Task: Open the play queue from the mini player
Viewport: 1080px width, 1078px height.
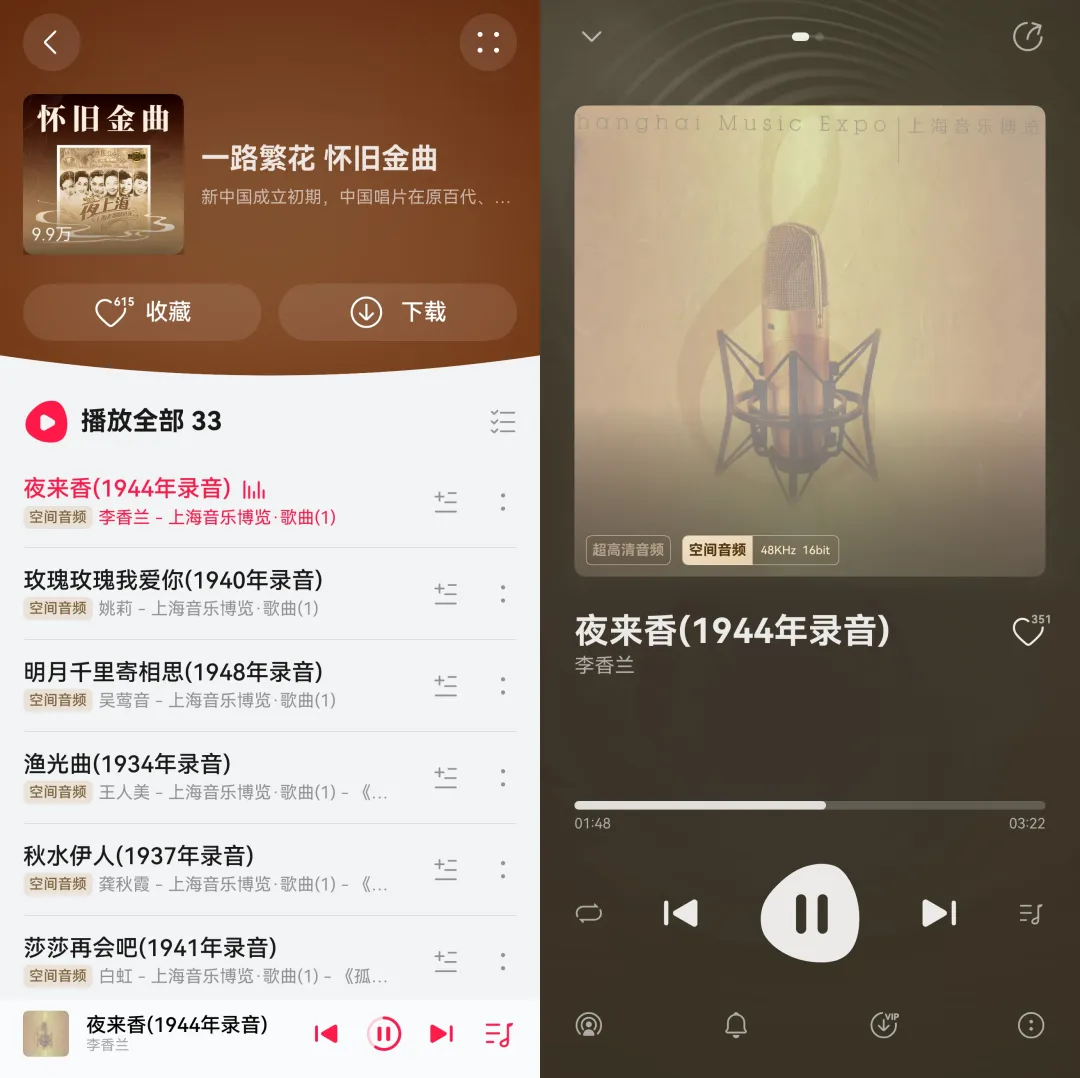Action: (499, 1033)
